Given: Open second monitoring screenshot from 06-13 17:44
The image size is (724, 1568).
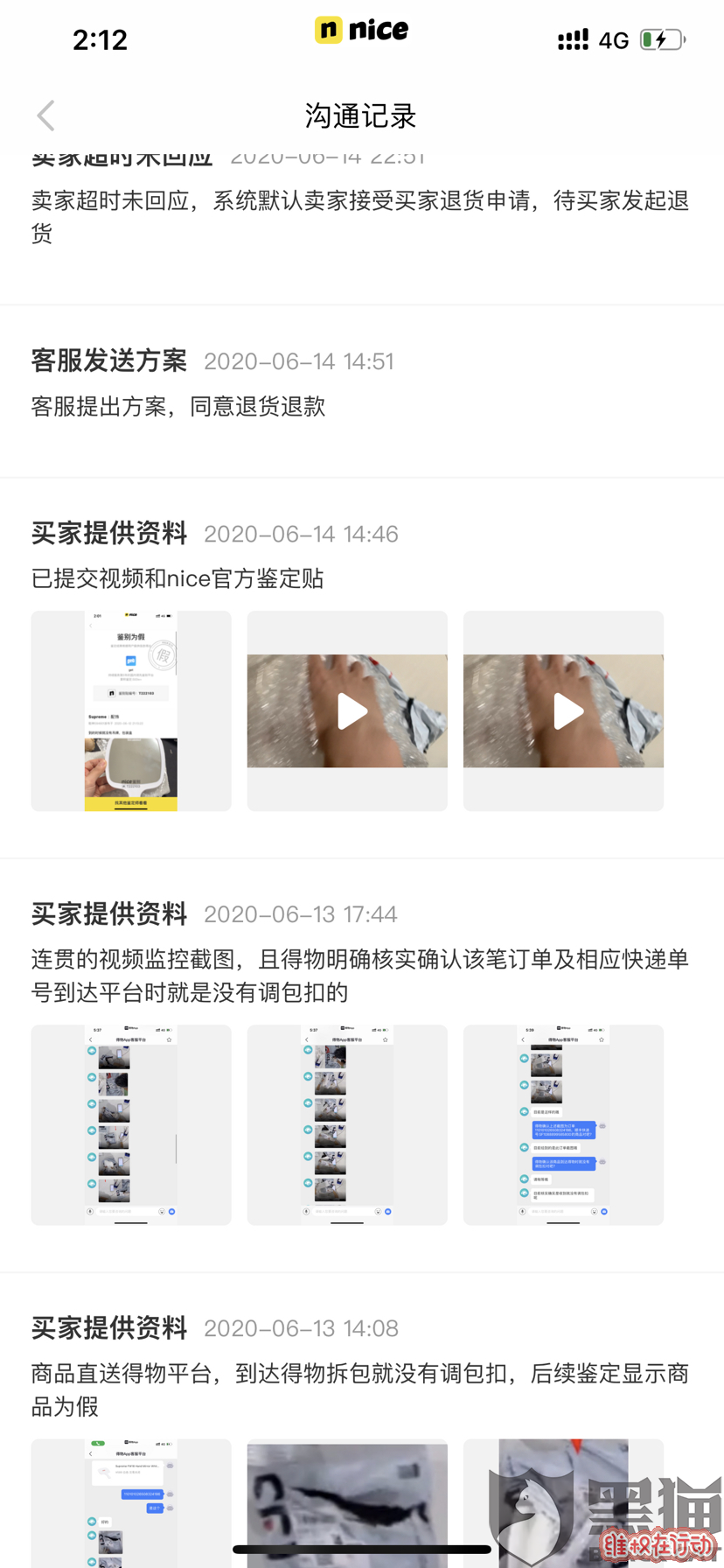Looking at the screenshot, I should [347, 1124].
